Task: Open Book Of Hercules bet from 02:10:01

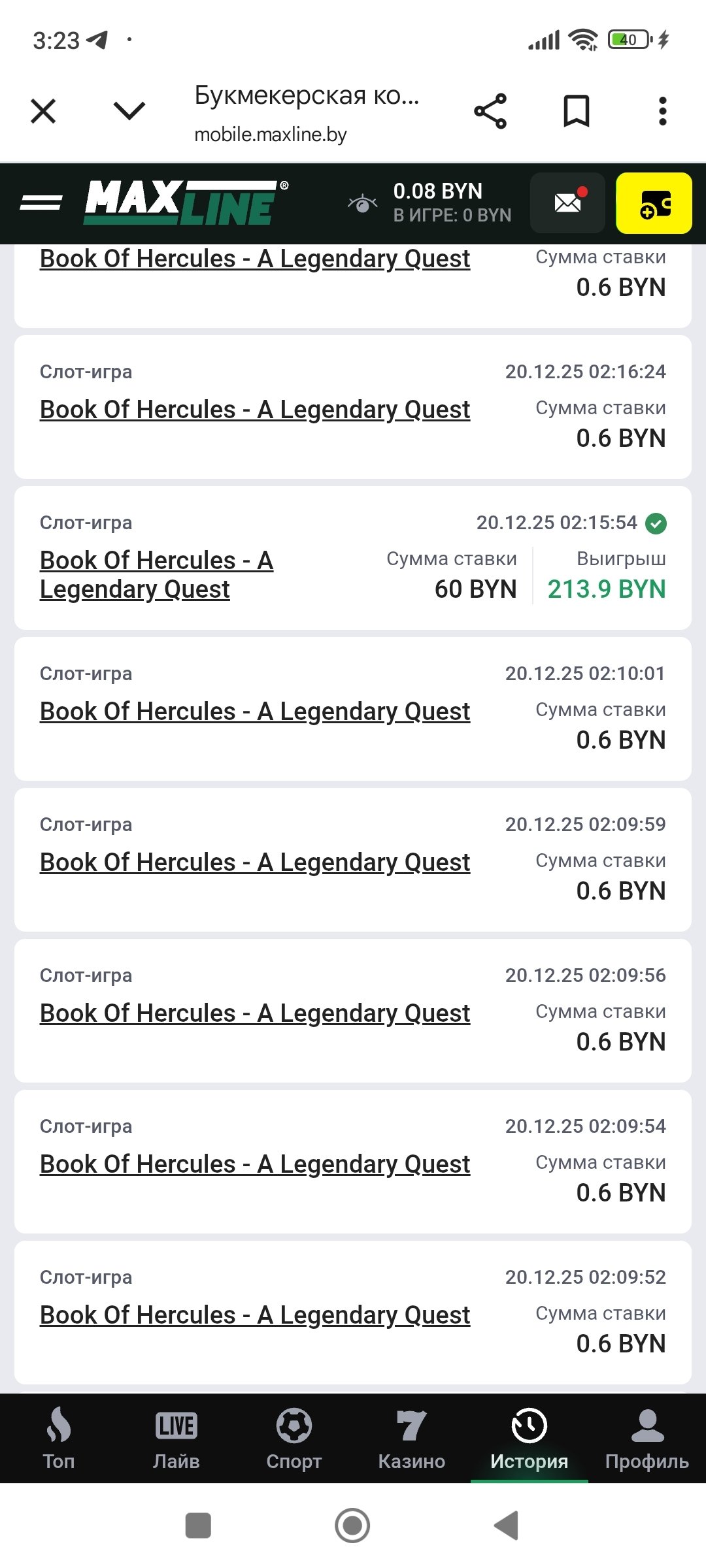Action: [255, 711]
